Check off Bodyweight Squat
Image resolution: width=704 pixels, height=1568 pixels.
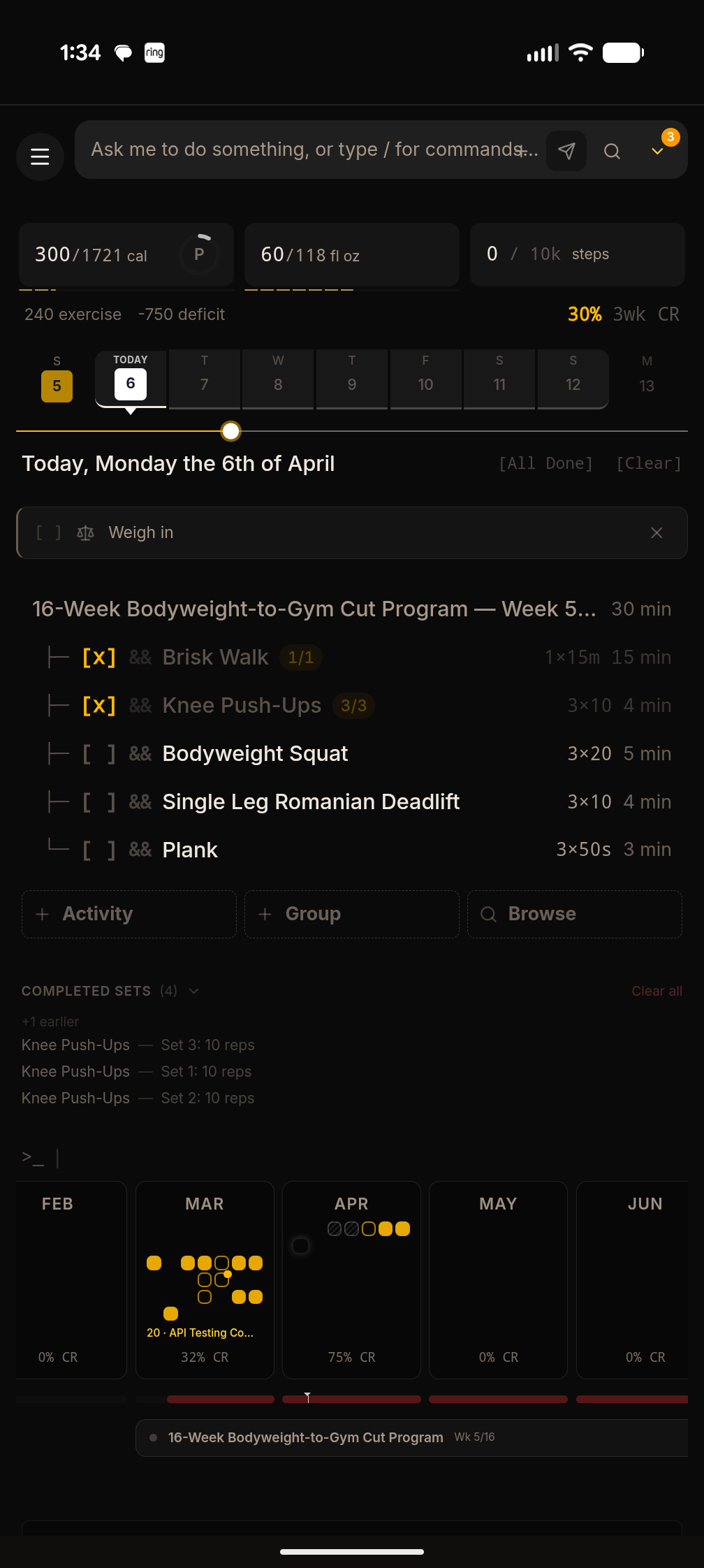(98, 754)
